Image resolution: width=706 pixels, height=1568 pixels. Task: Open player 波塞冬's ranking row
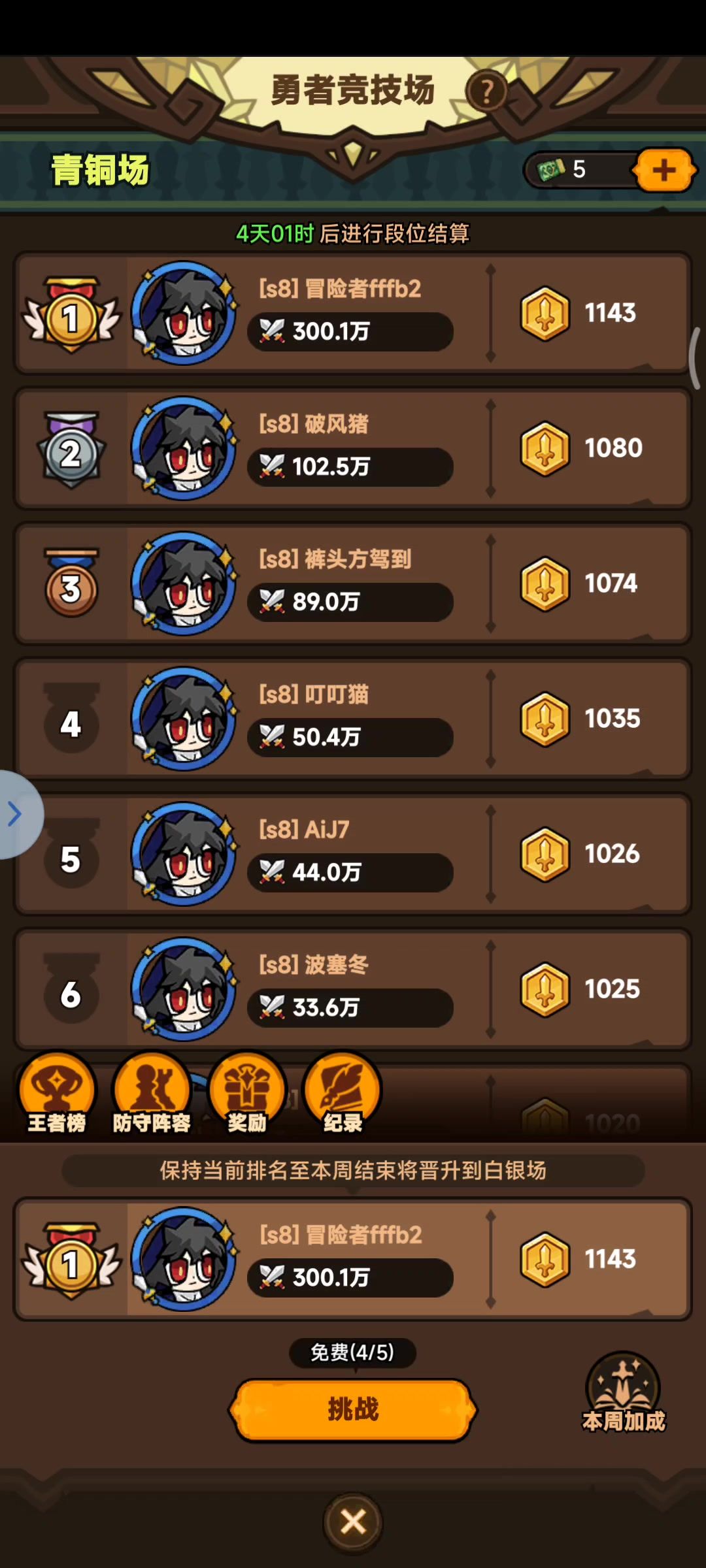pyautogui.click(x=353, y=989)
